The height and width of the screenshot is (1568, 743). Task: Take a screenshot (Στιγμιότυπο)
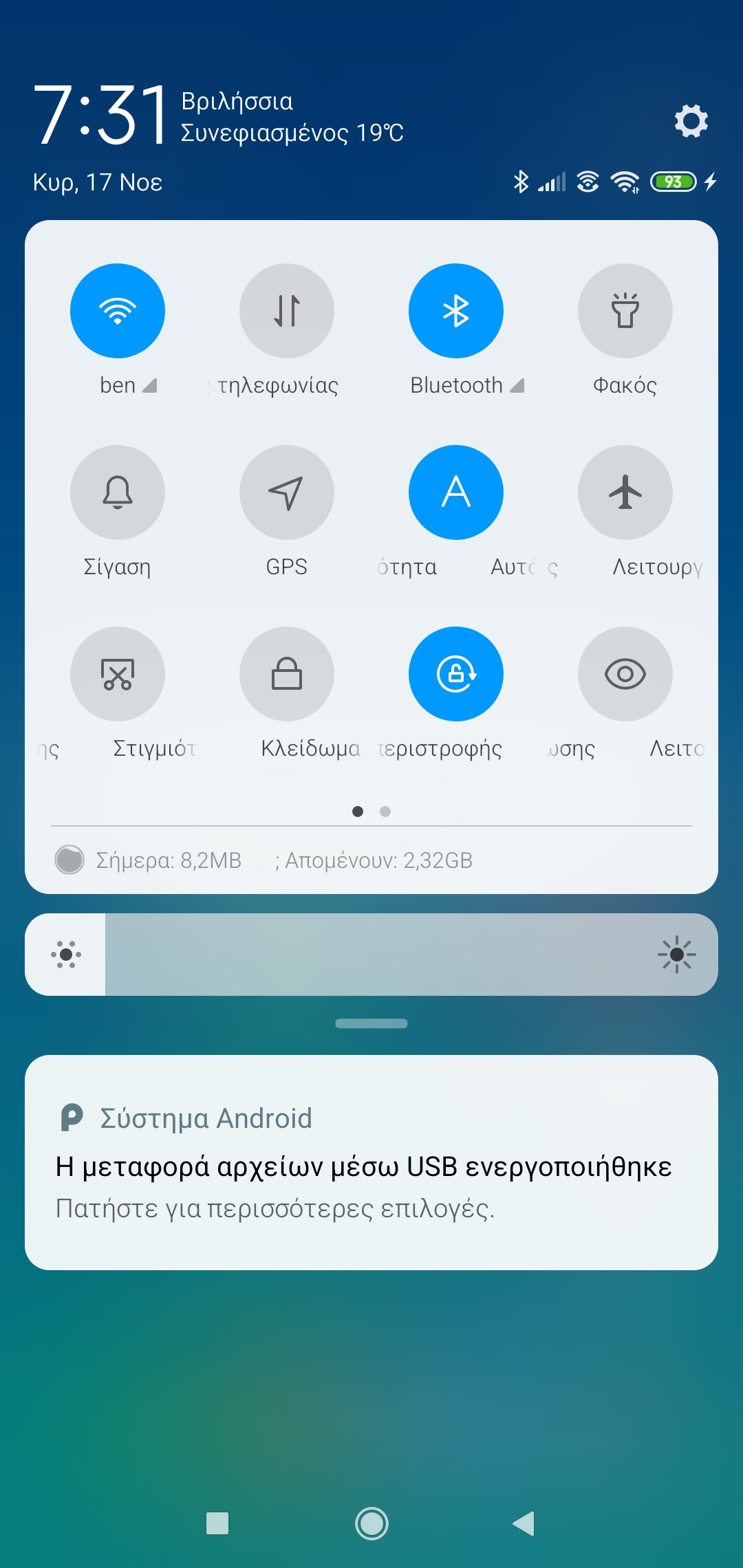coord(118,674)
